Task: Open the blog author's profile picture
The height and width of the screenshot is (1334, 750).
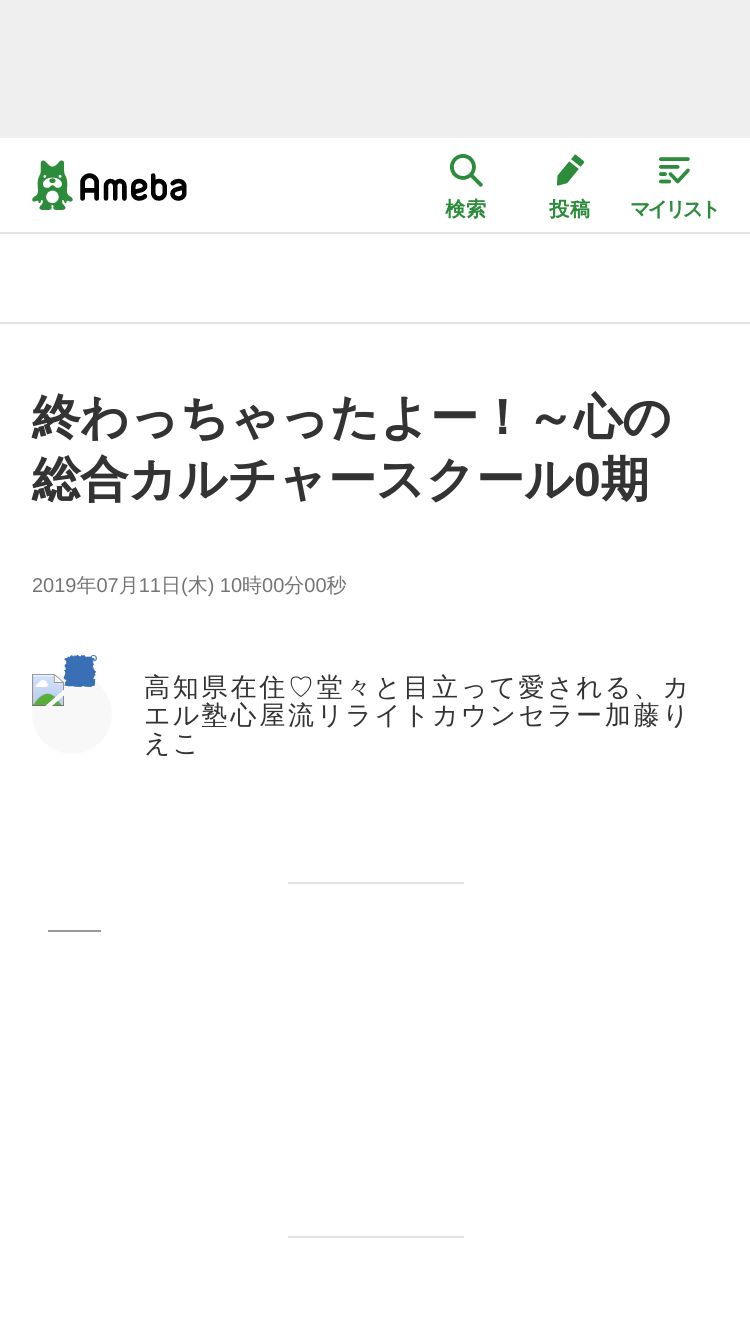Action: click(x=71, y=713)
